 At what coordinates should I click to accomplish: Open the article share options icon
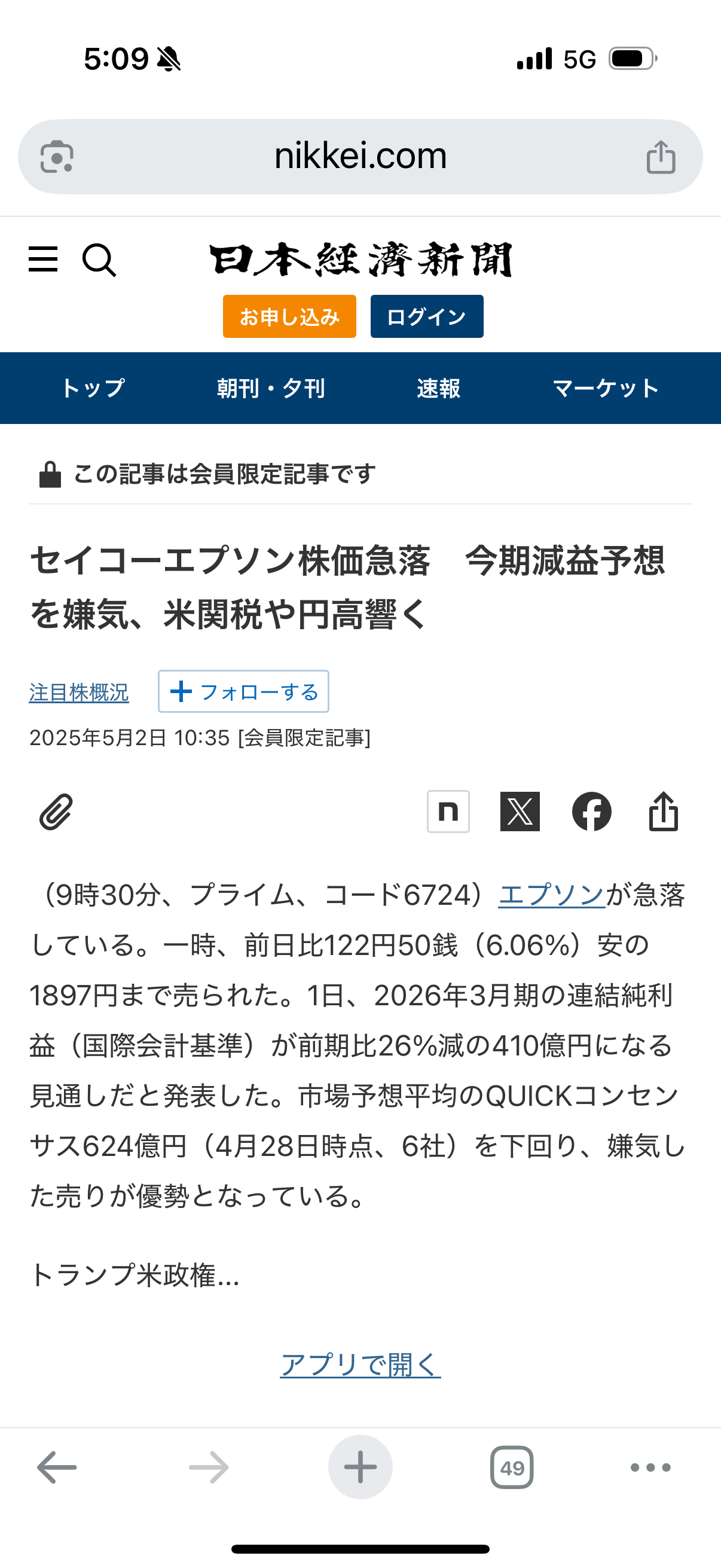coord(663,812)
